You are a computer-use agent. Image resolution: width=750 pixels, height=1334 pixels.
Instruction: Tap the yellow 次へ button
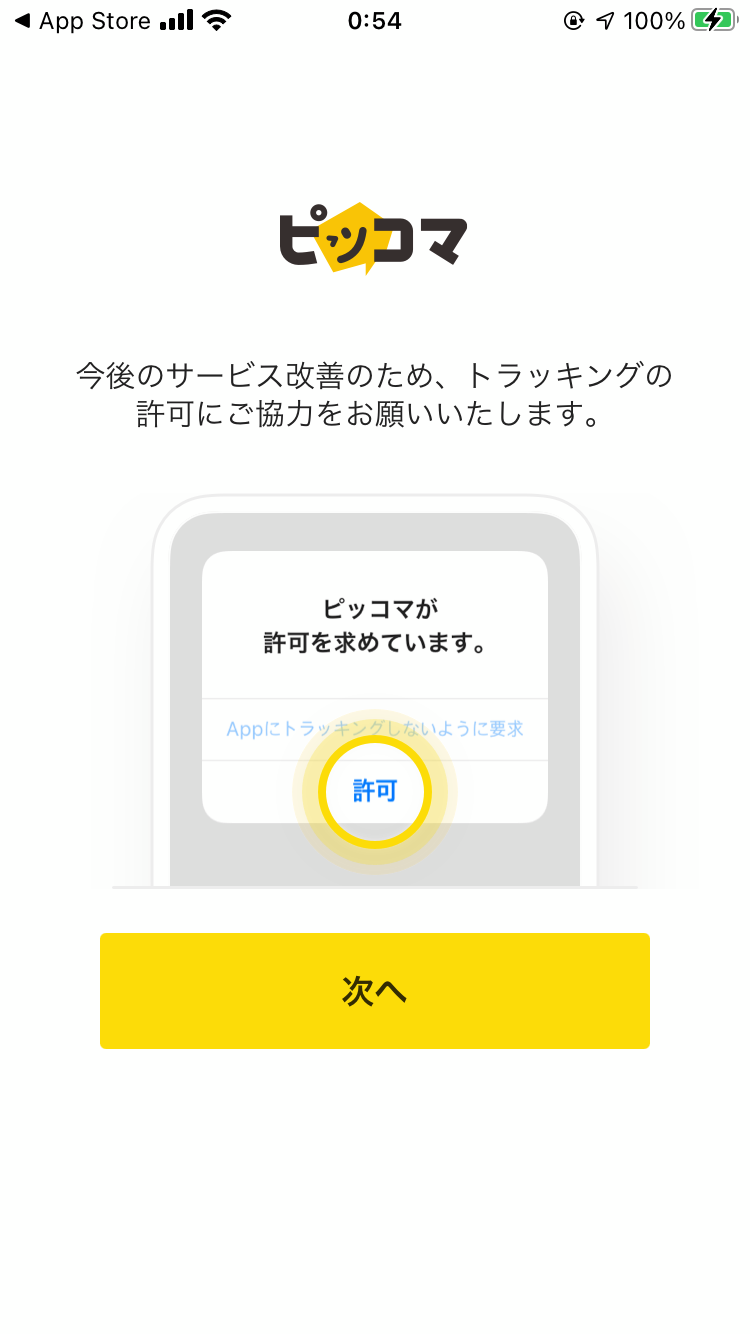point(374,991)
